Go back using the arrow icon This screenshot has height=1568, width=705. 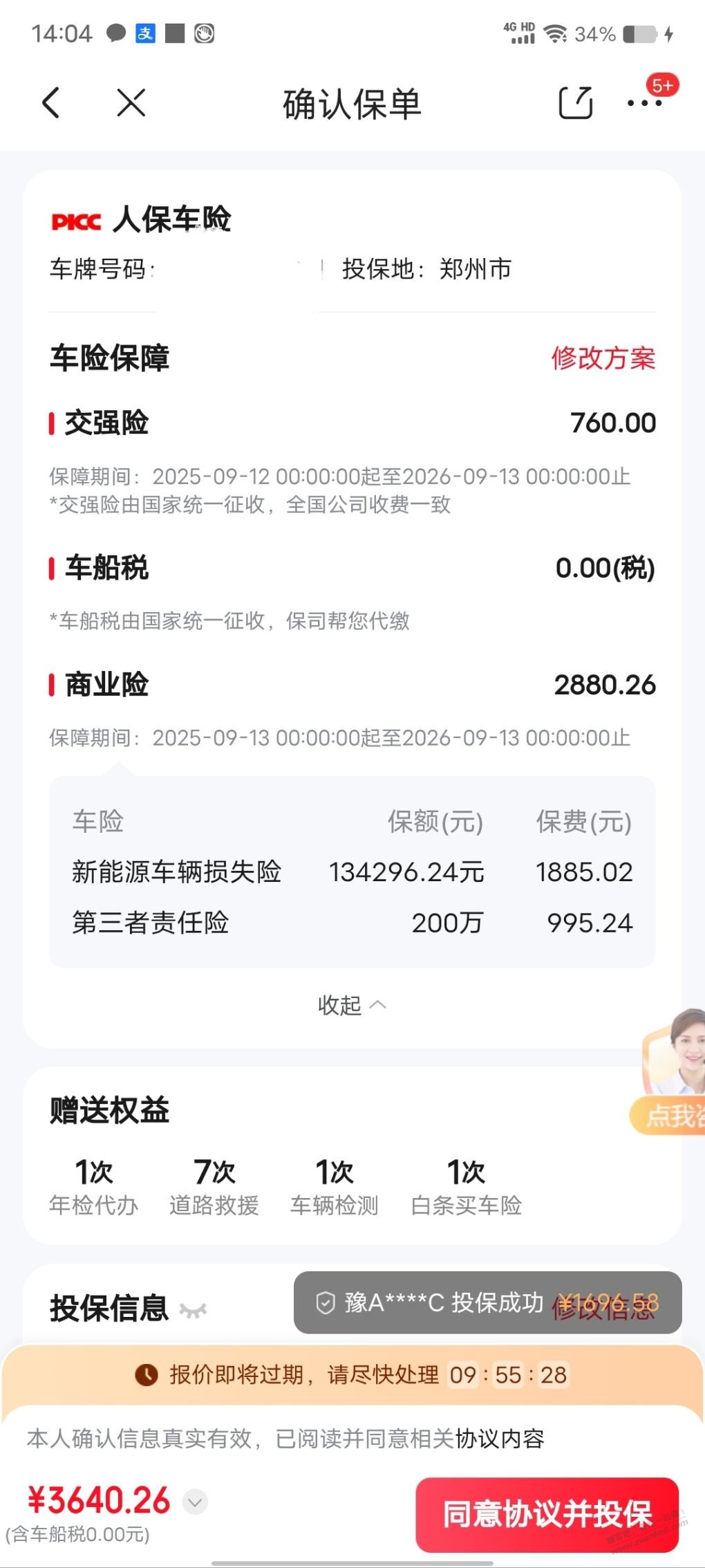(51, 103)
